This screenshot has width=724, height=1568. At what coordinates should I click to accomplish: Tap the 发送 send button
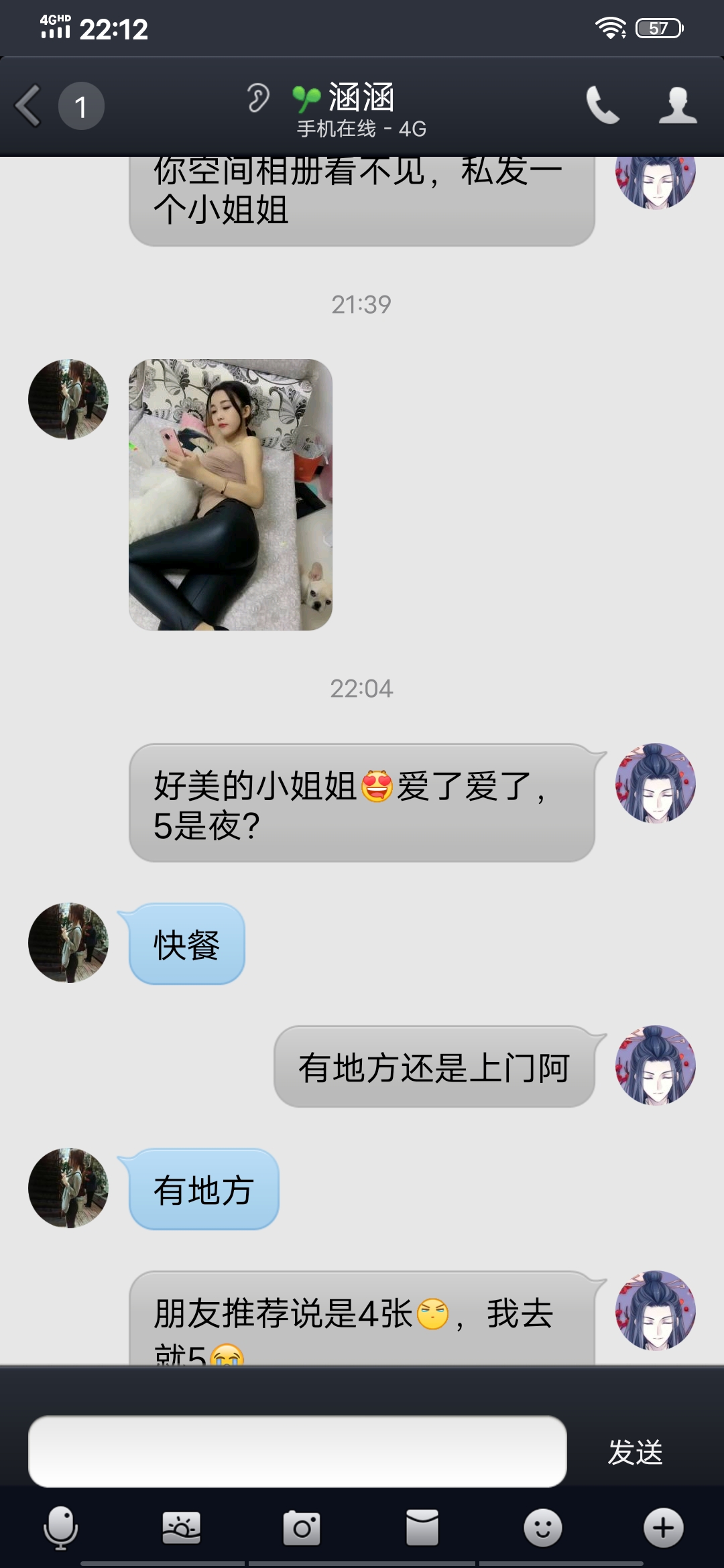(635, 1453)
